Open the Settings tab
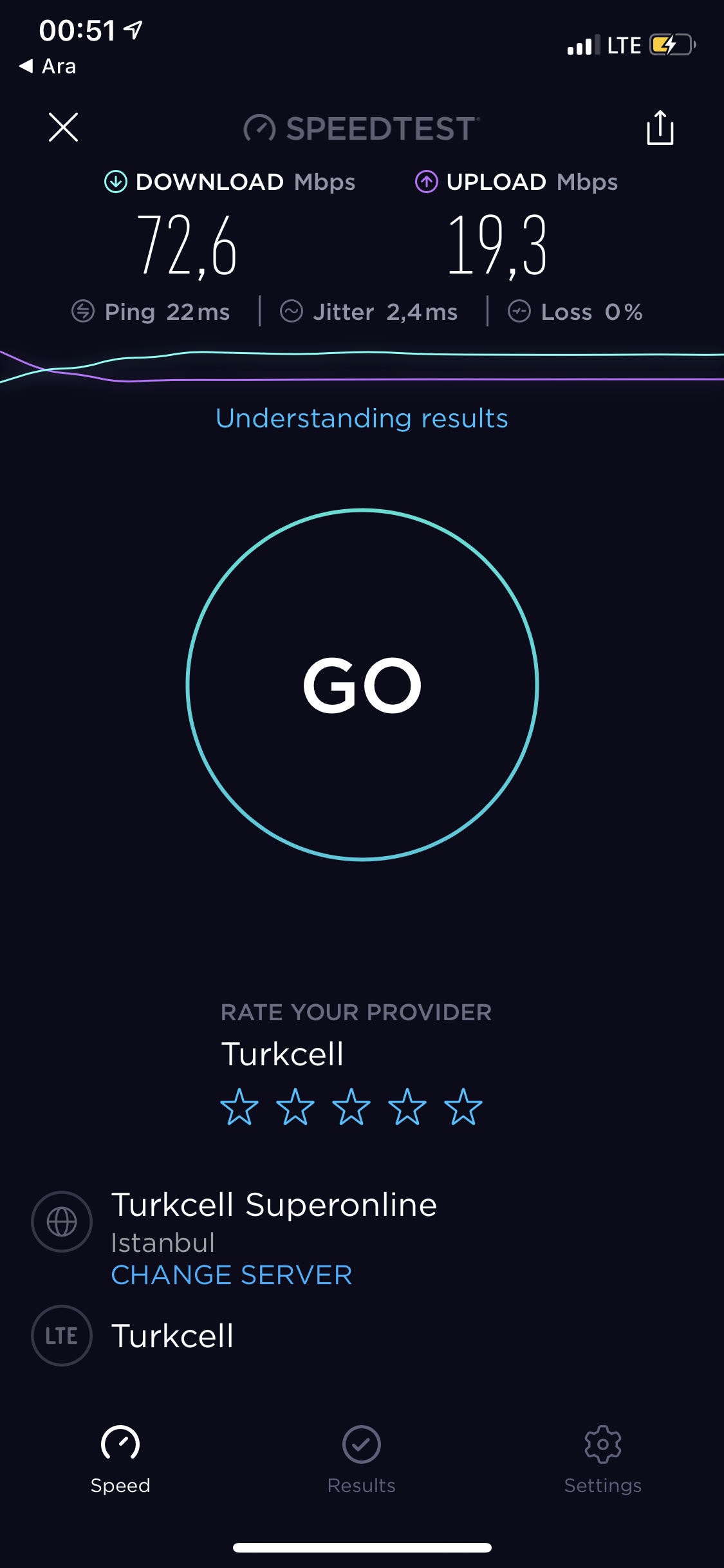 (602, 1459)
